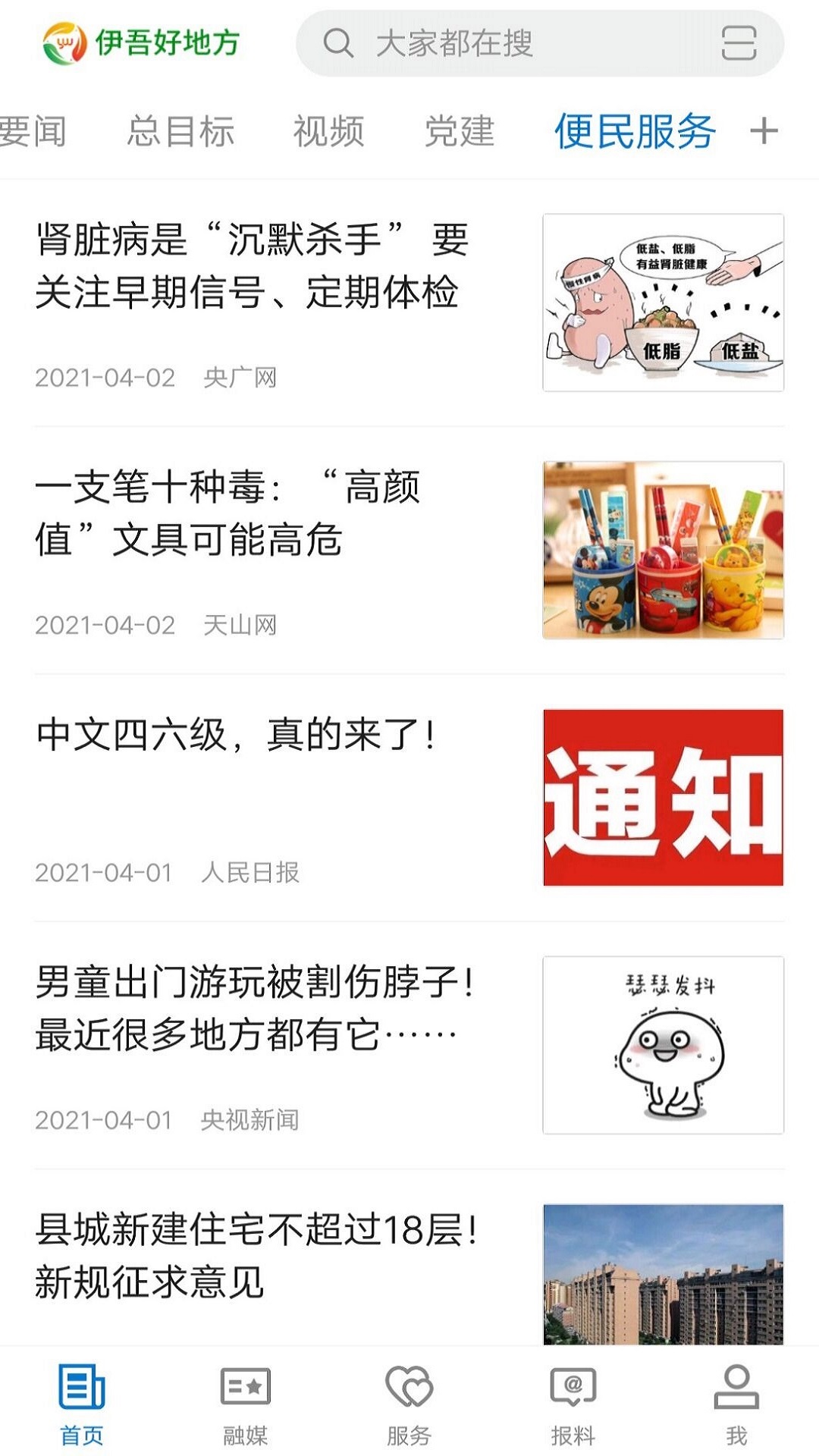Open the 便民服务 tab
The height and width of the screenshot is (1456, 819).
tap(634, 129)
